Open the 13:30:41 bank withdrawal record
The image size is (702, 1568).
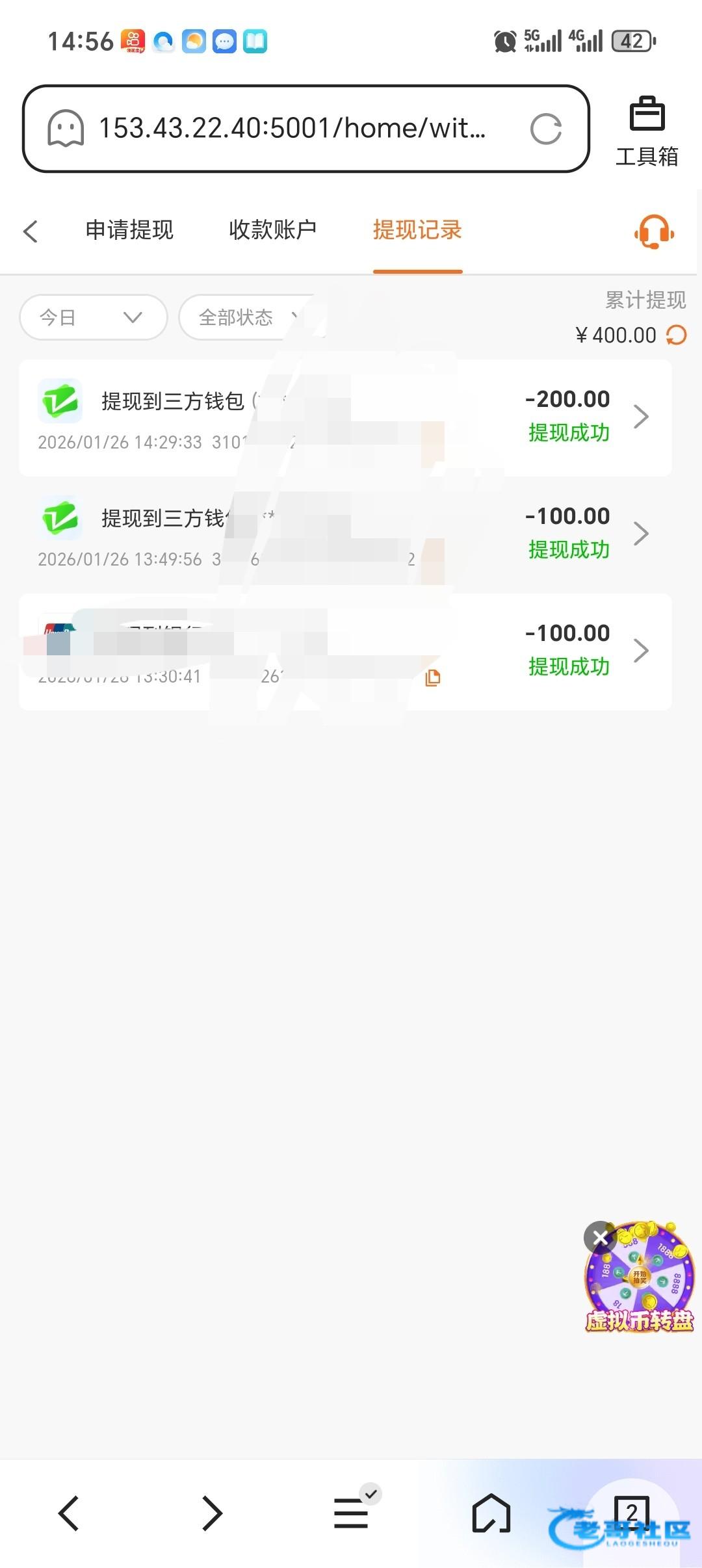pyautogui.click(x=344, y=651)
